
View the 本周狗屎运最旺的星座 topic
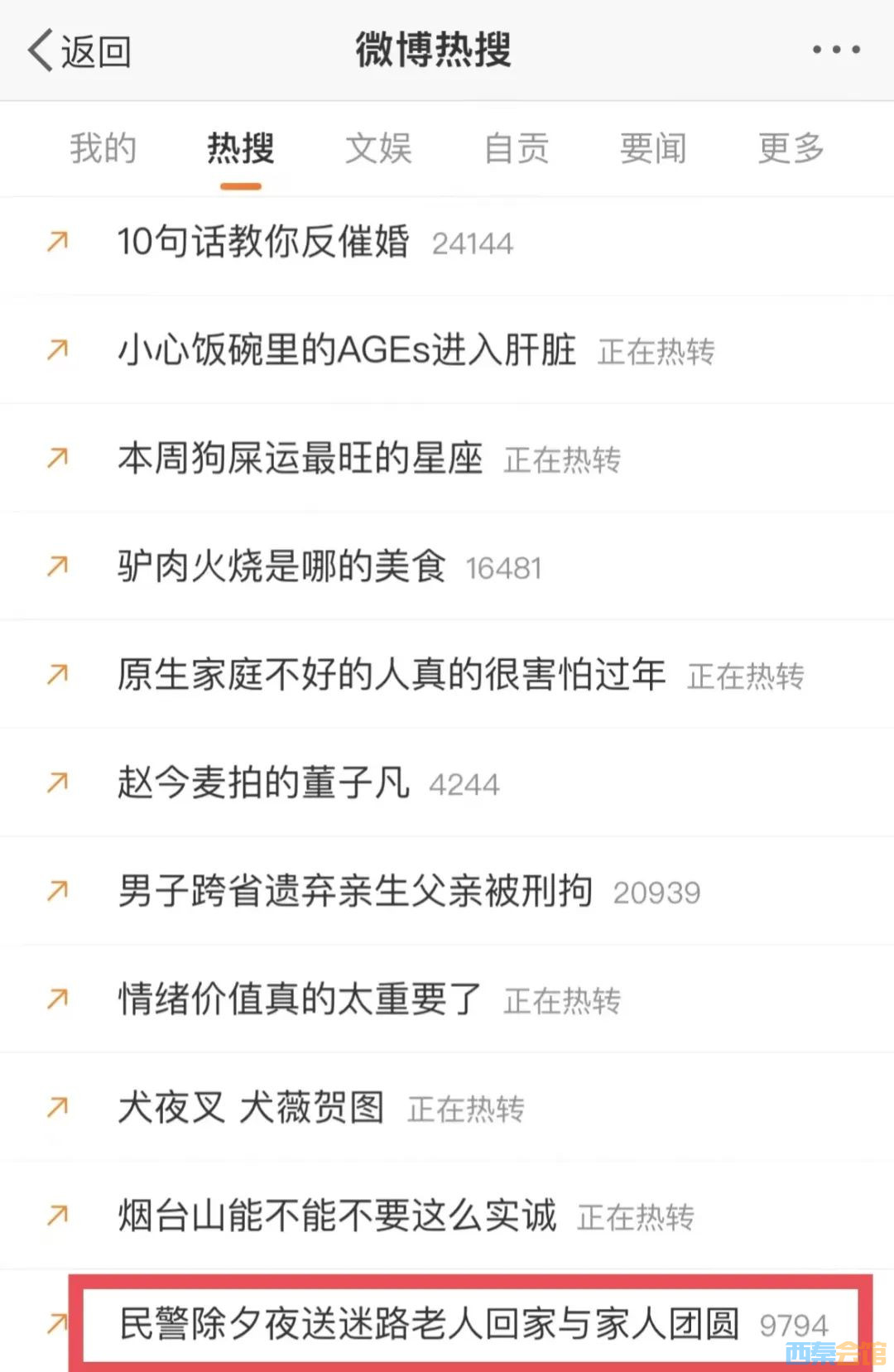click(300, 459)
